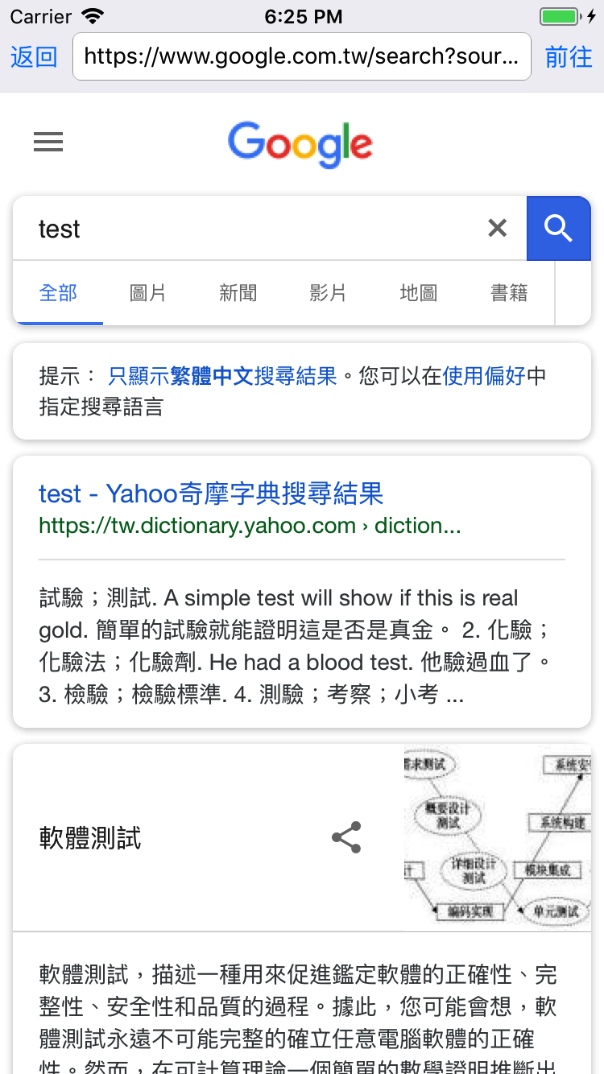Clear the search query text
This screenshot has width=604, height=1074.
click(497, 229)
